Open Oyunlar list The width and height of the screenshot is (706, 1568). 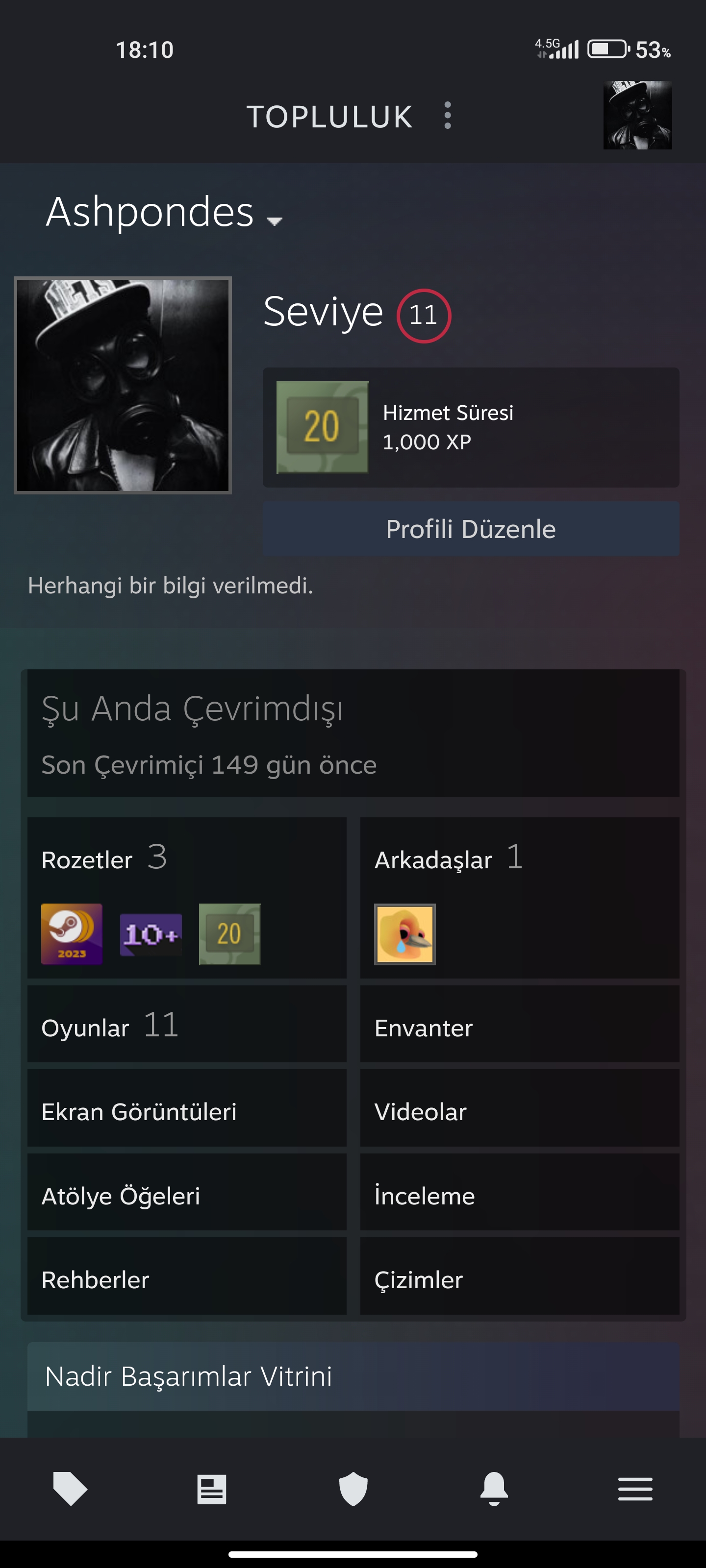(x=187, y=1024)
